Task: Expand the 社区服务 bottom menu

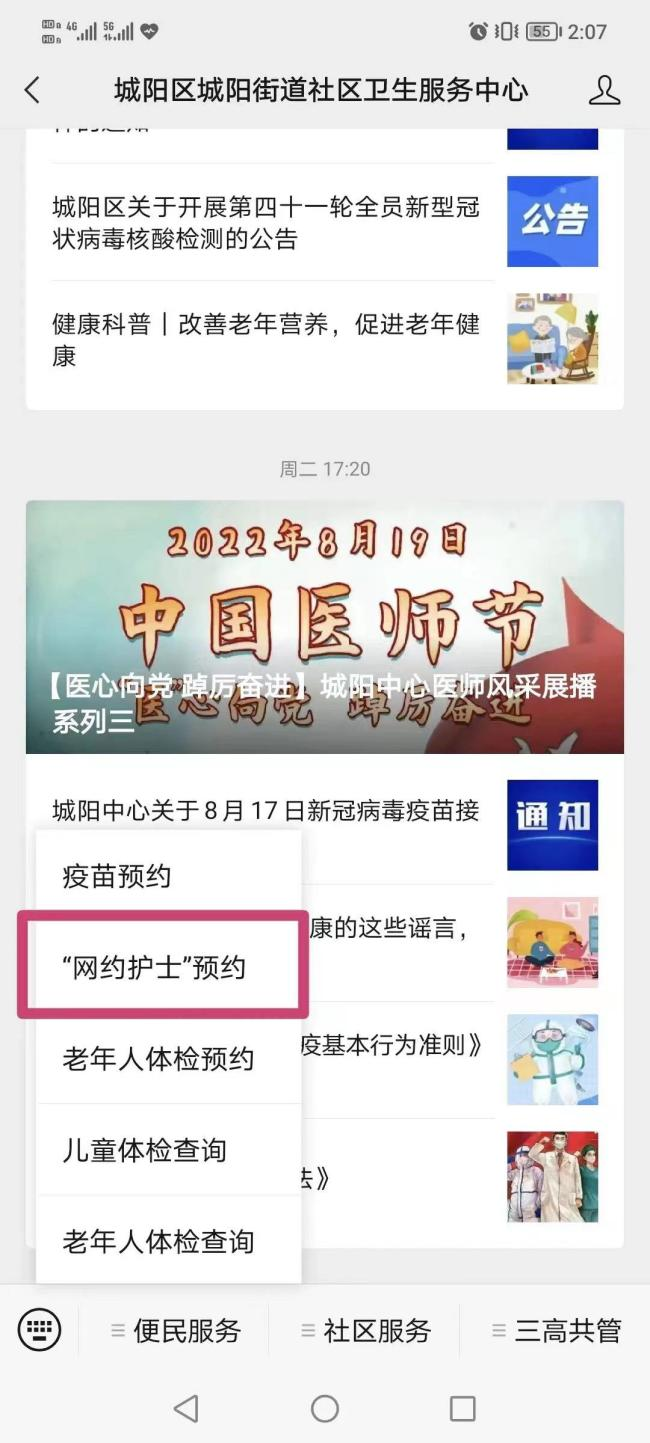Action: [366, 1330]
